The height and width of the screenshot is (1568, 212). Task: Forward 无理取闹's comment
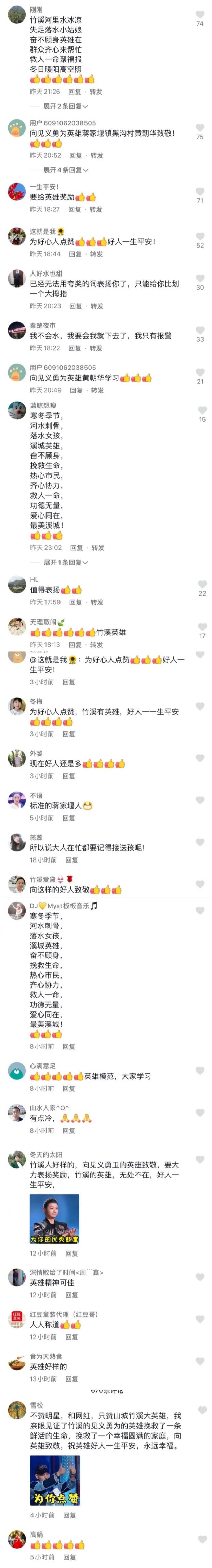click(96, 645)
